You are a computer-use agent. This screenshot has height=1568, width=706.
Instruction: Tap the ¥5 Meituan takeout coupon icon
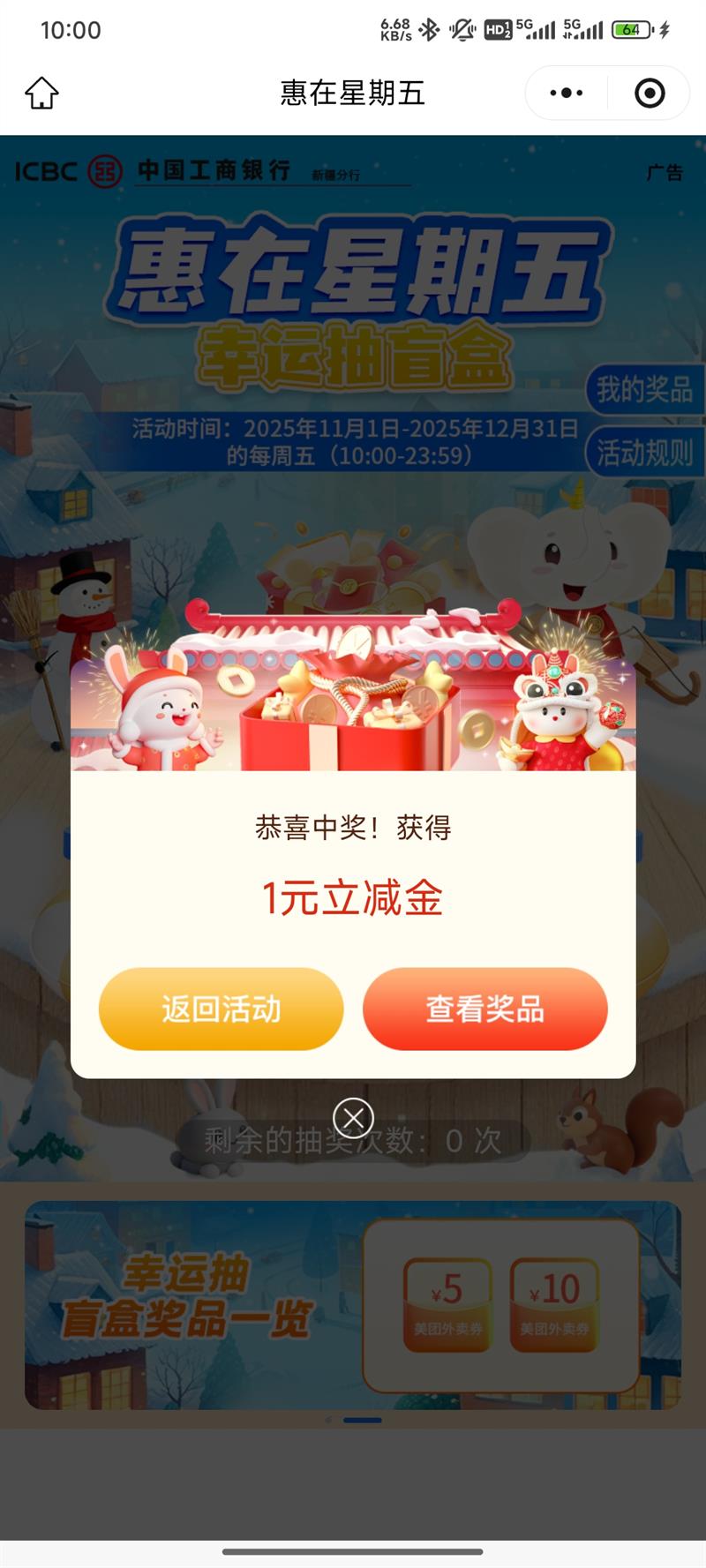coord(447,1306)
